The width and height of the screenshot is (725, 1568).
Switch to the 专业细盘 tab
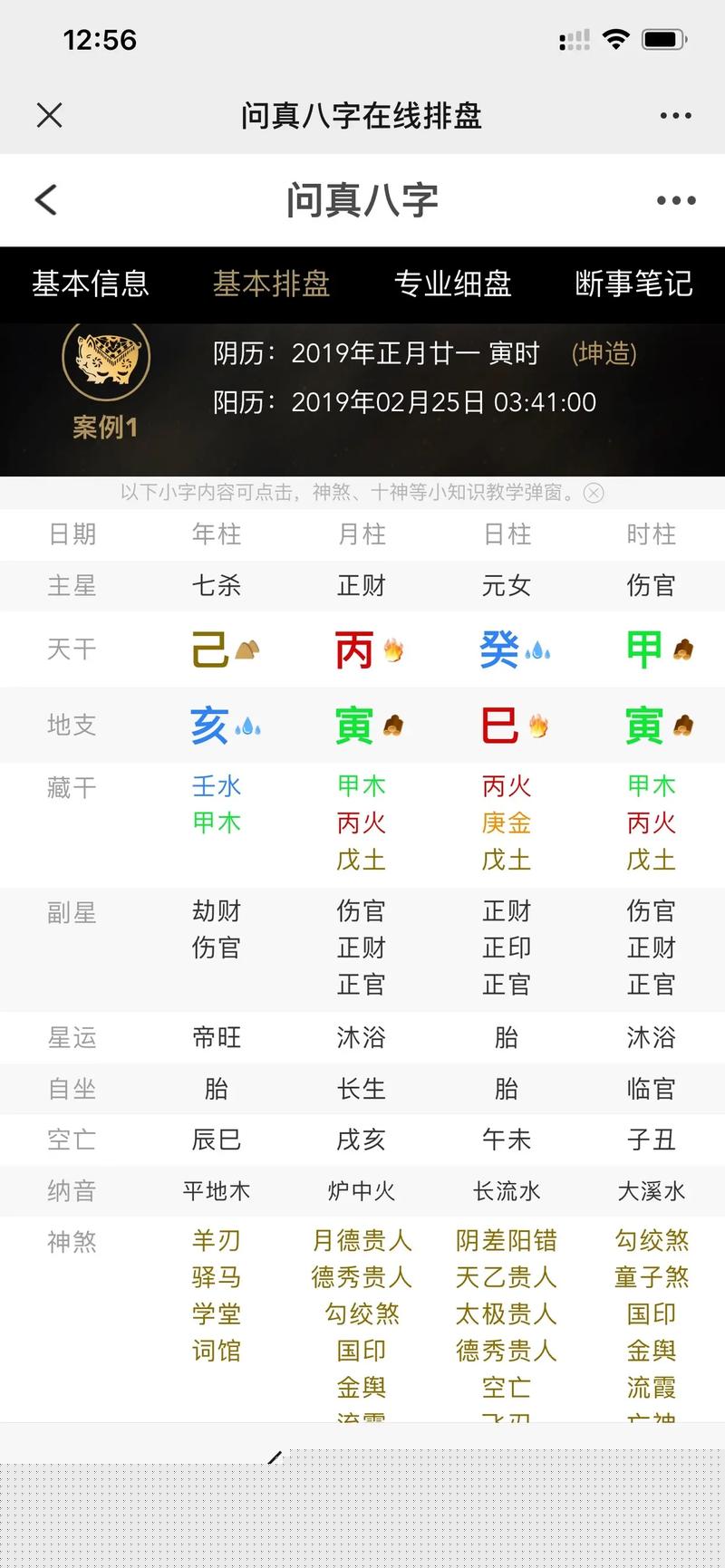tap(452, 284)
